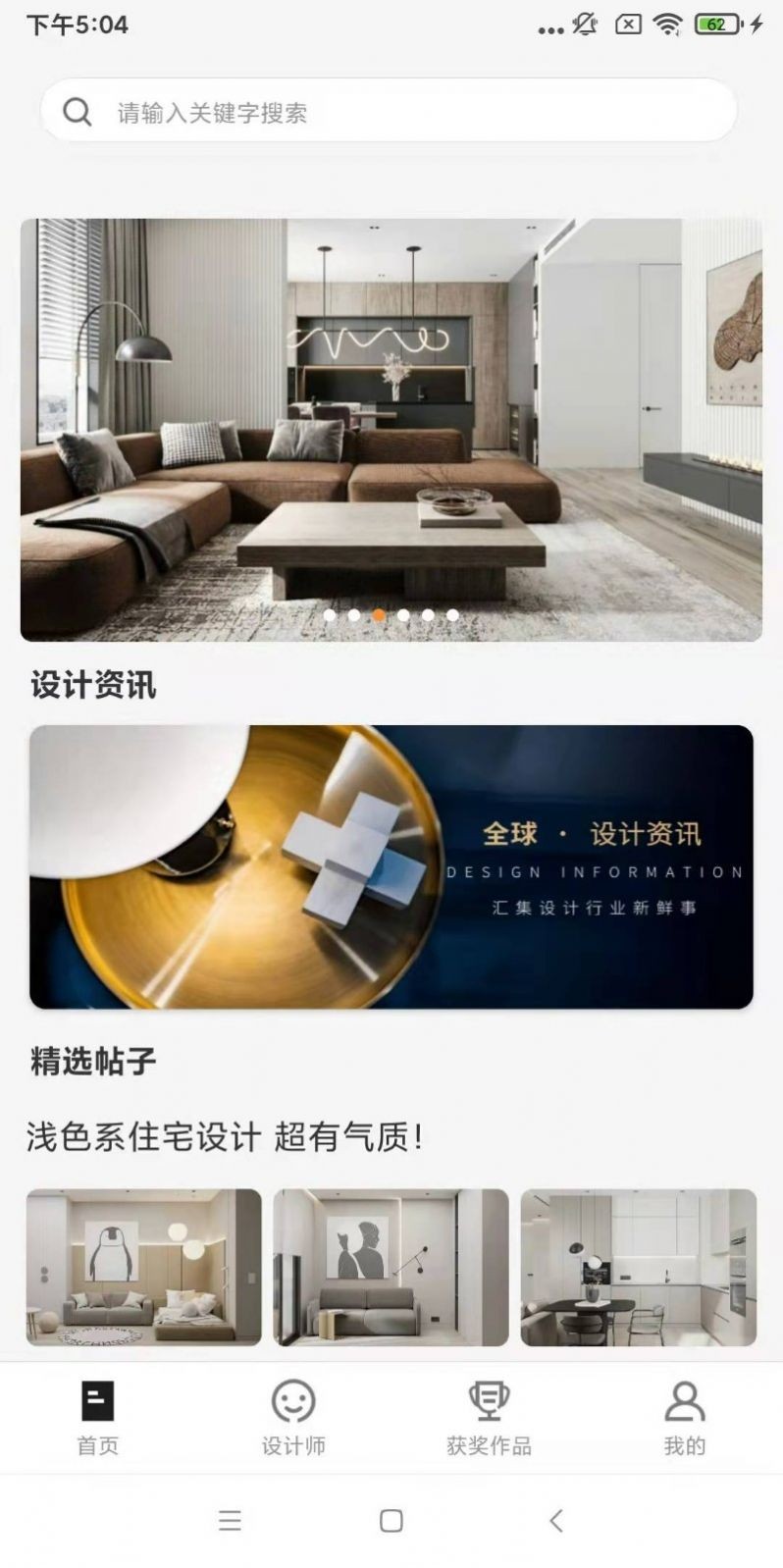
Task: Open recent apps from the navigation bar
Action: [x=230, y=1521]
